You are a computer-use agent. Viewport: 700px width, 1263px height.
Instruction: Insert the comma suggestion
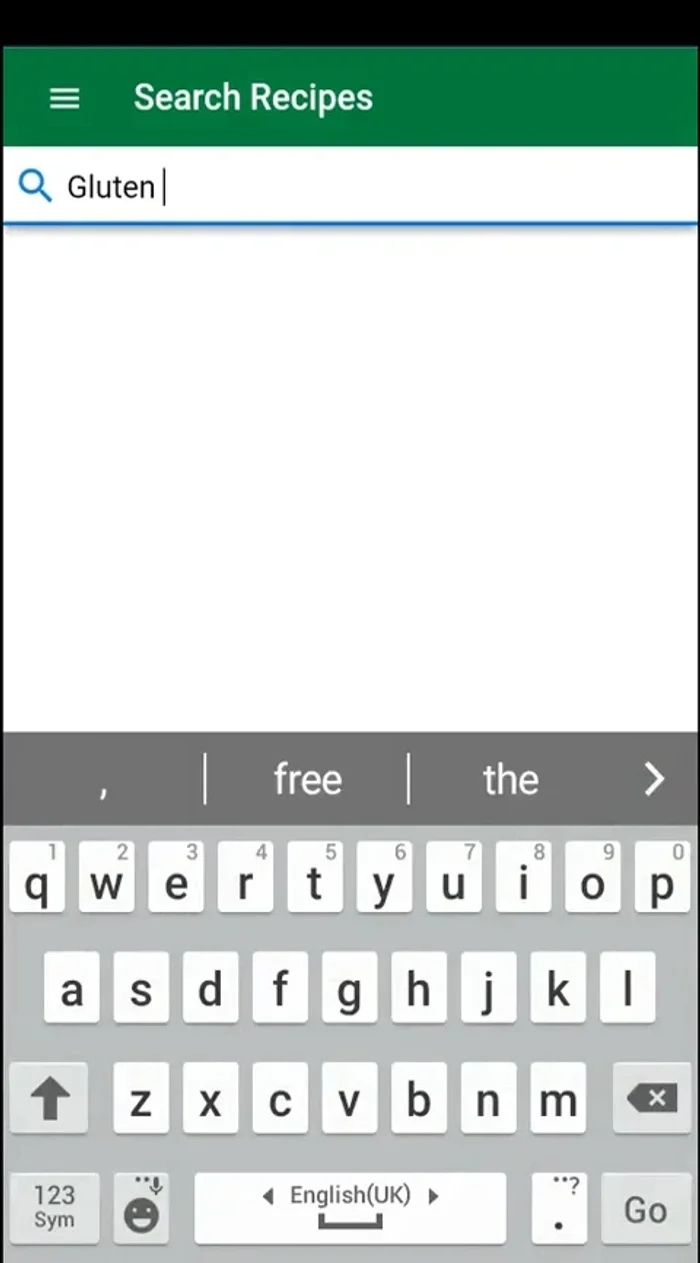(x=103, y=780)
